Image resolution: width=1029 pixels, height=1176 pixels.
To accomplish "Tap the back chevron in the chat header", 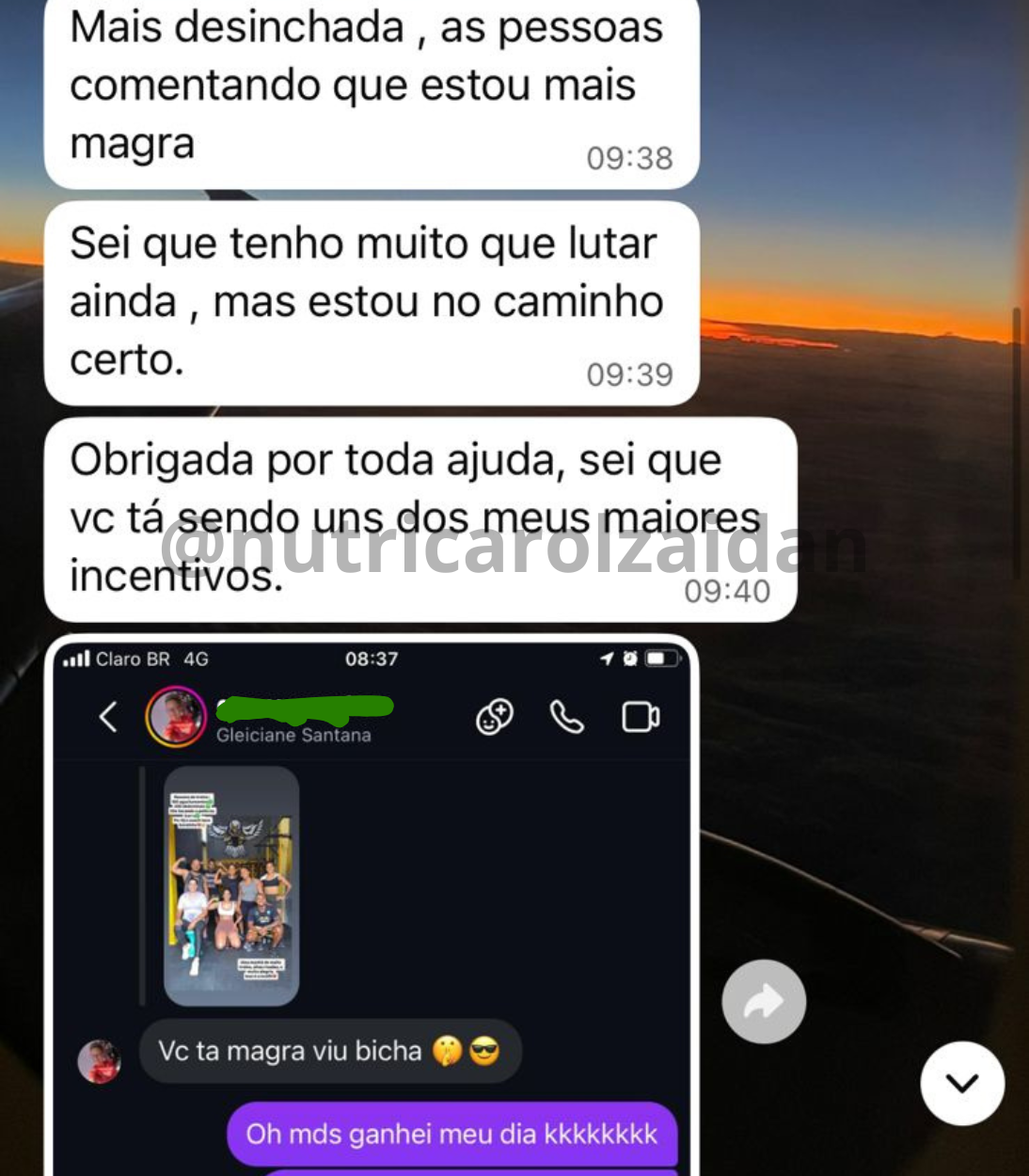I will [108, 715].
